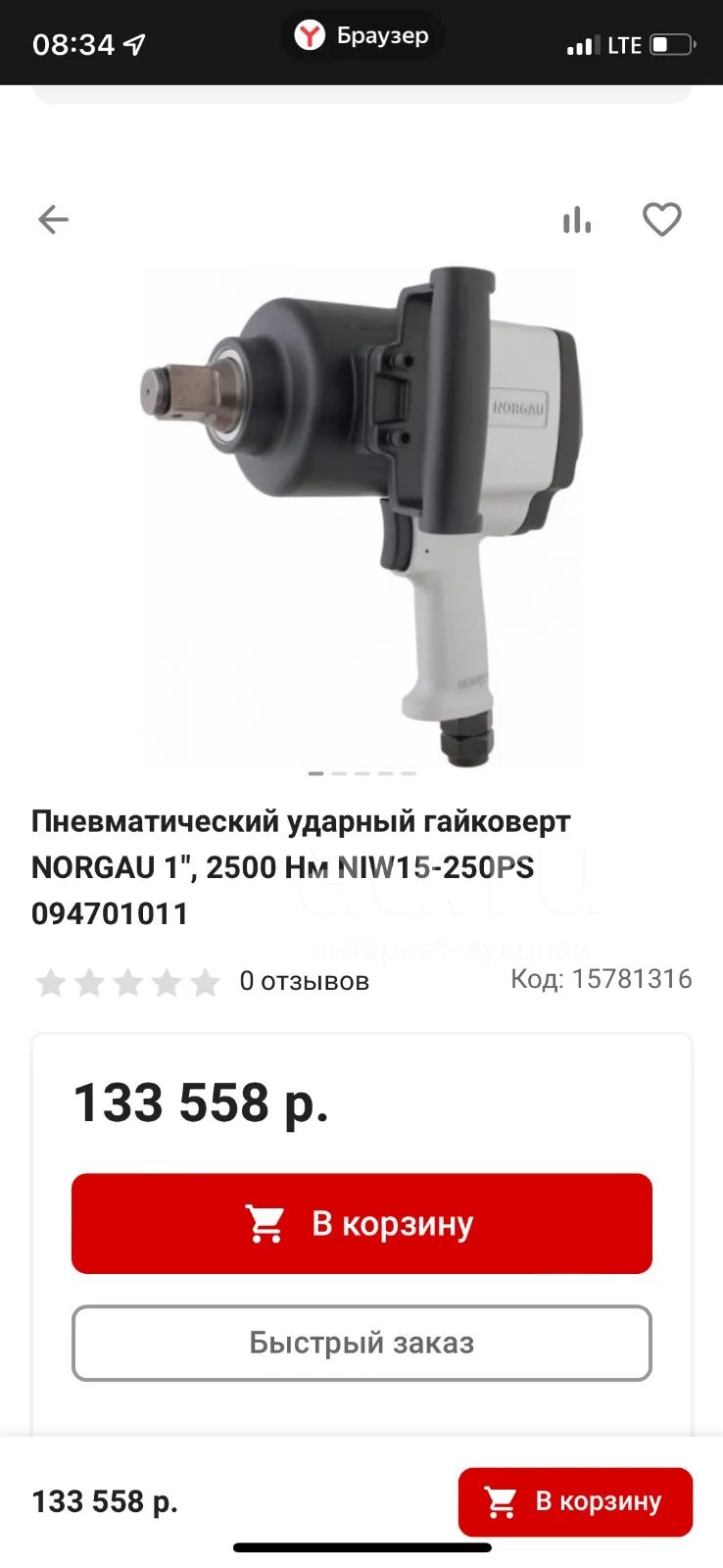Open the '0 отзывов' reviews link
The image size is (723, 1568).
(x=304, y=981)
